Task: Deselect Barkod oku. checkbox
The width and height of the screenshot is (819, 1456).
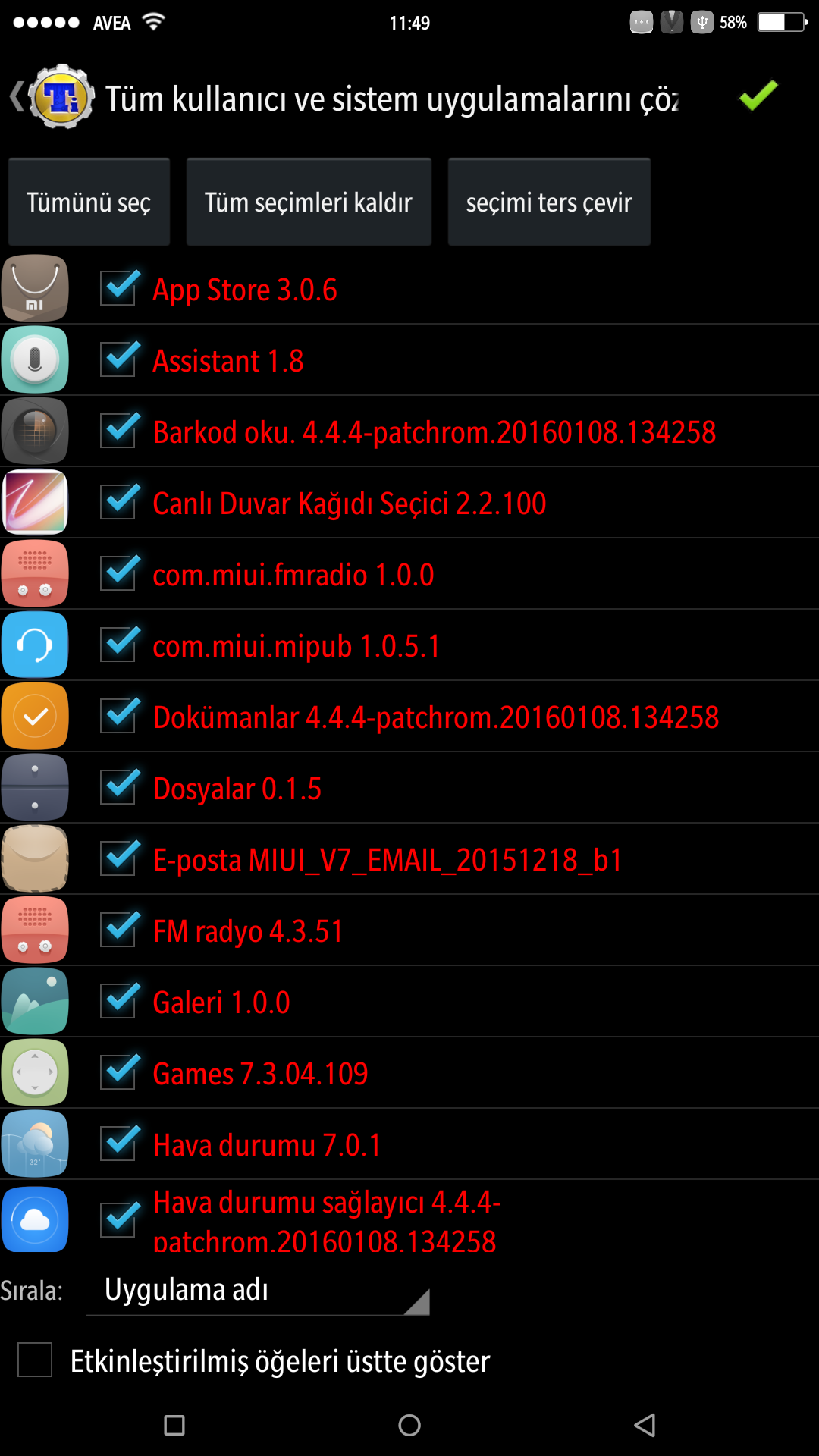Action: click(x=118, y=431)
